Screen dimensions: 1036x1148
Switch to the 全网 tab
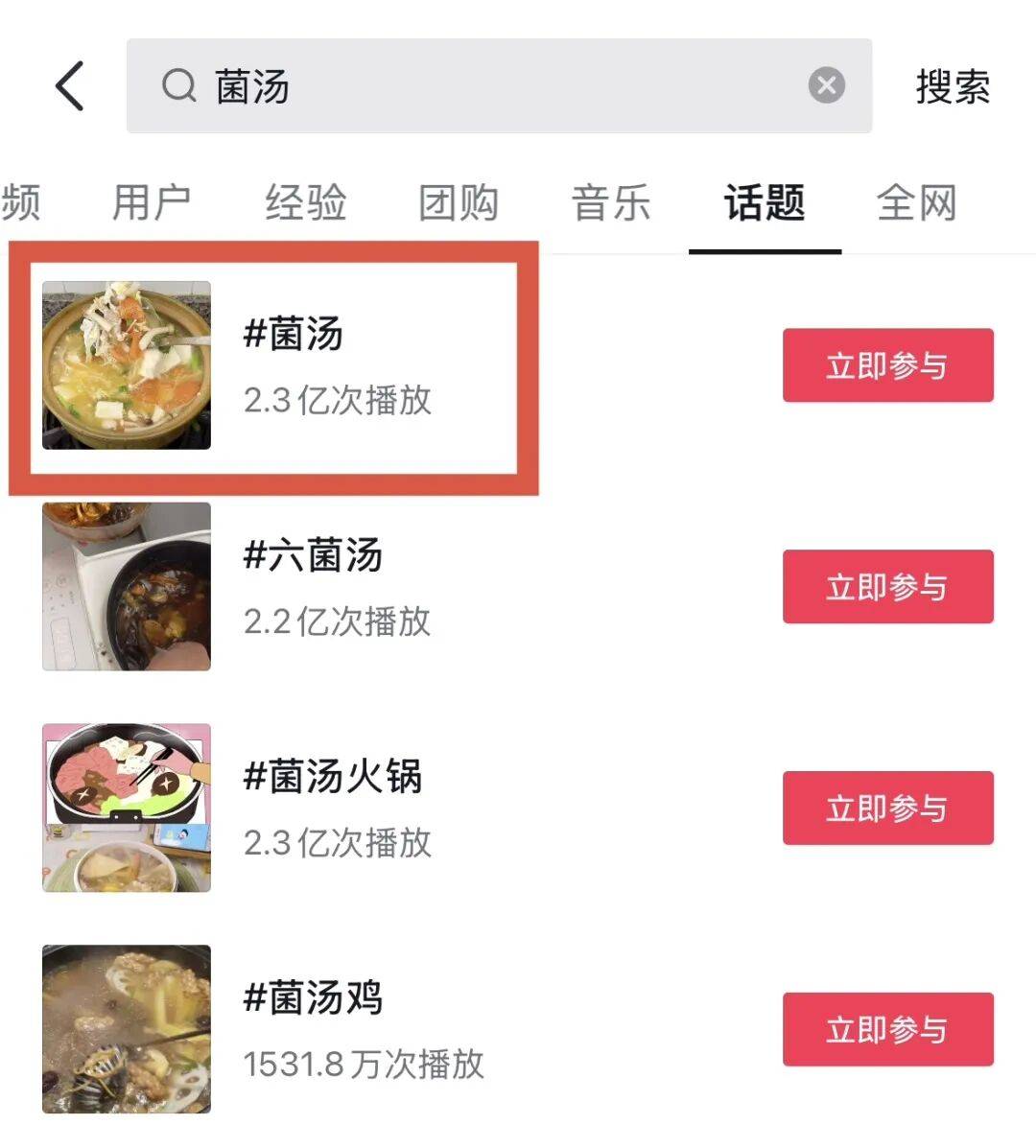click(x=917, y=203)
